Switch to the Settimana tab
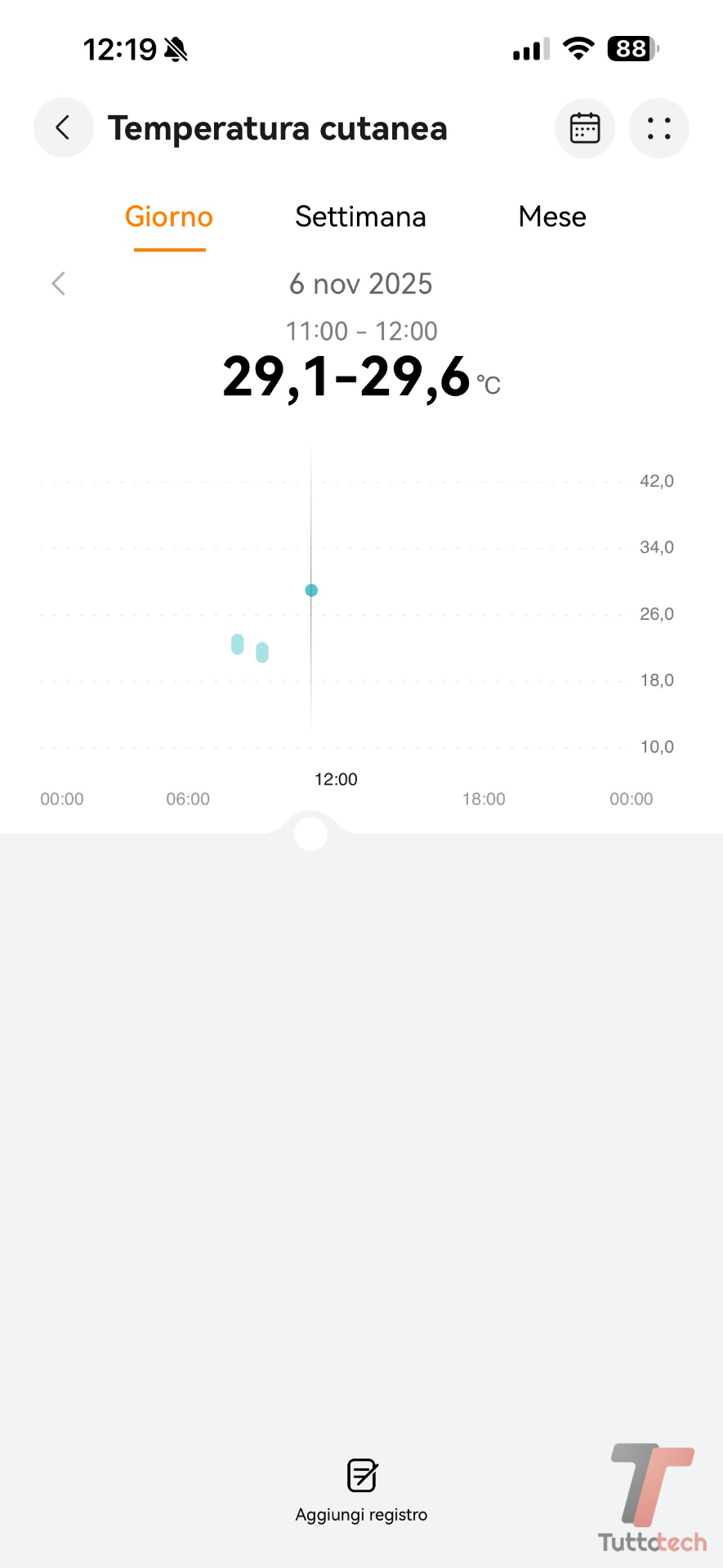 (x=360, y=217)
